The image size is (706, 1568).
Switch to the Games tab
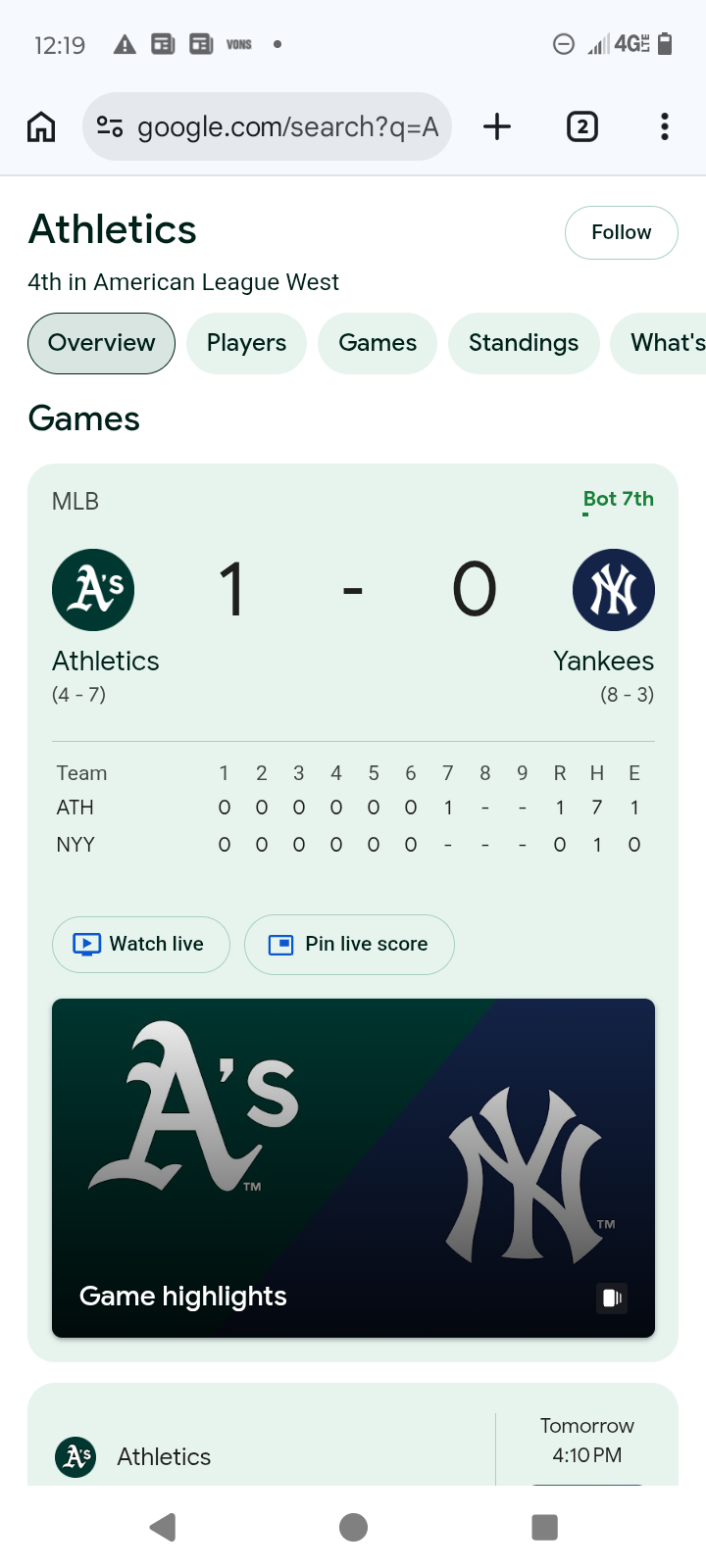pyautogui.click(x=378, y=343)
